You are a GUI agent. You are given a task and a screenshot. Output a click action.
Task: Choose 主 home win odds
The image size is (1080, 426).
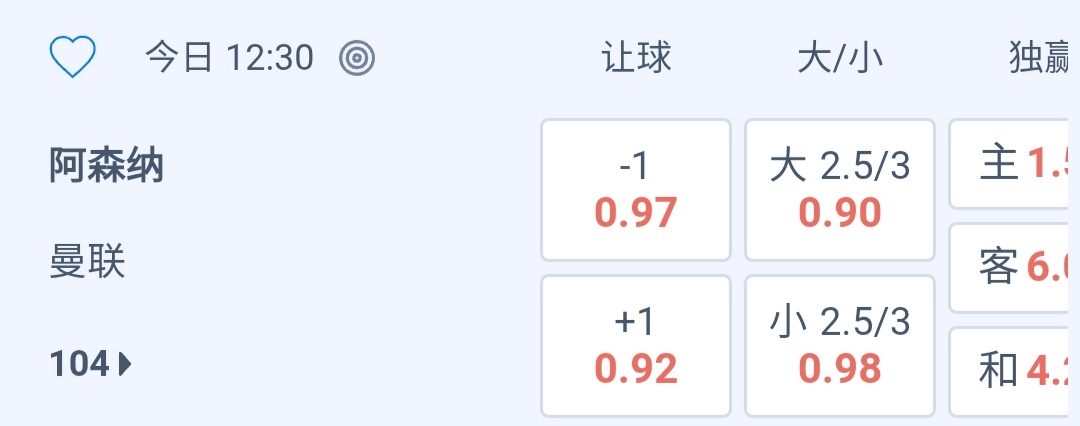[x=1014, y=164]
